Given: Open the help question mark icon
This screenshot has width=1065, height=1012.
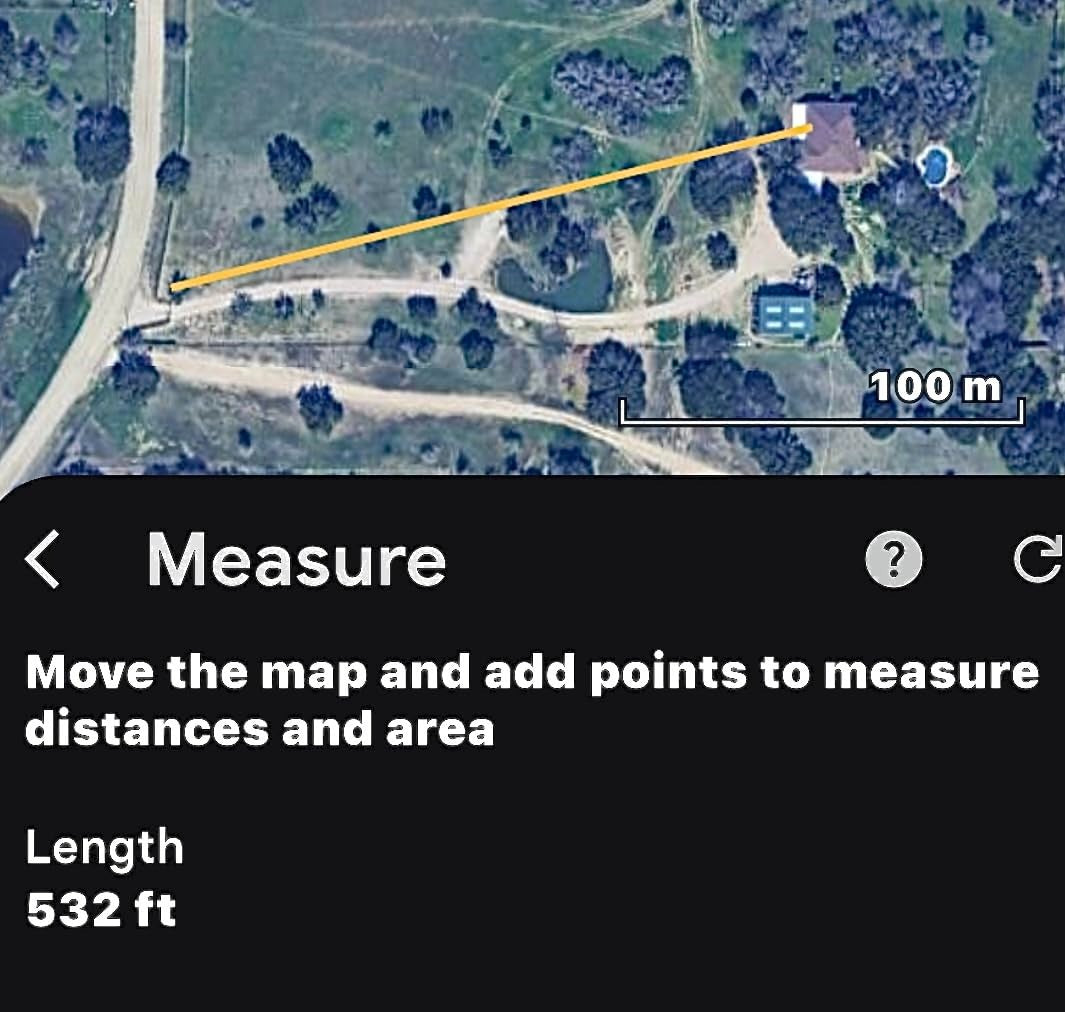Looking at the screenshot, I should pyautogui.click(x=893, y=561).
